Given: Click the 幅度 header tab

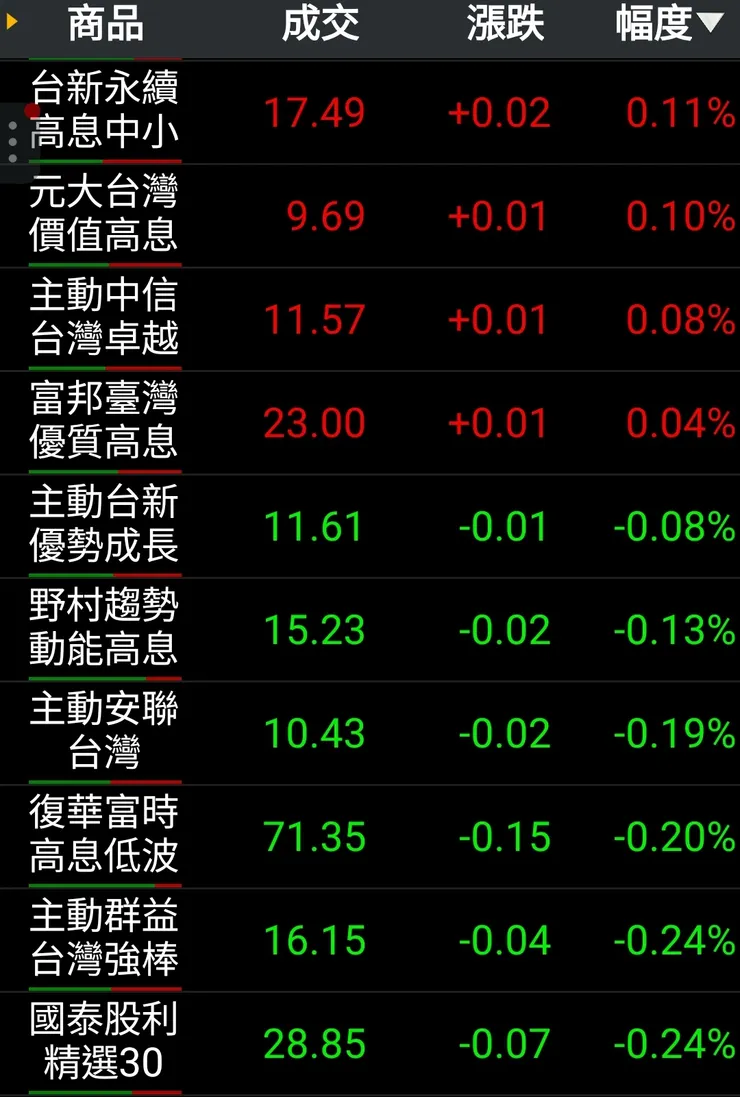Looking at the screenshot, I should point(650,26).
